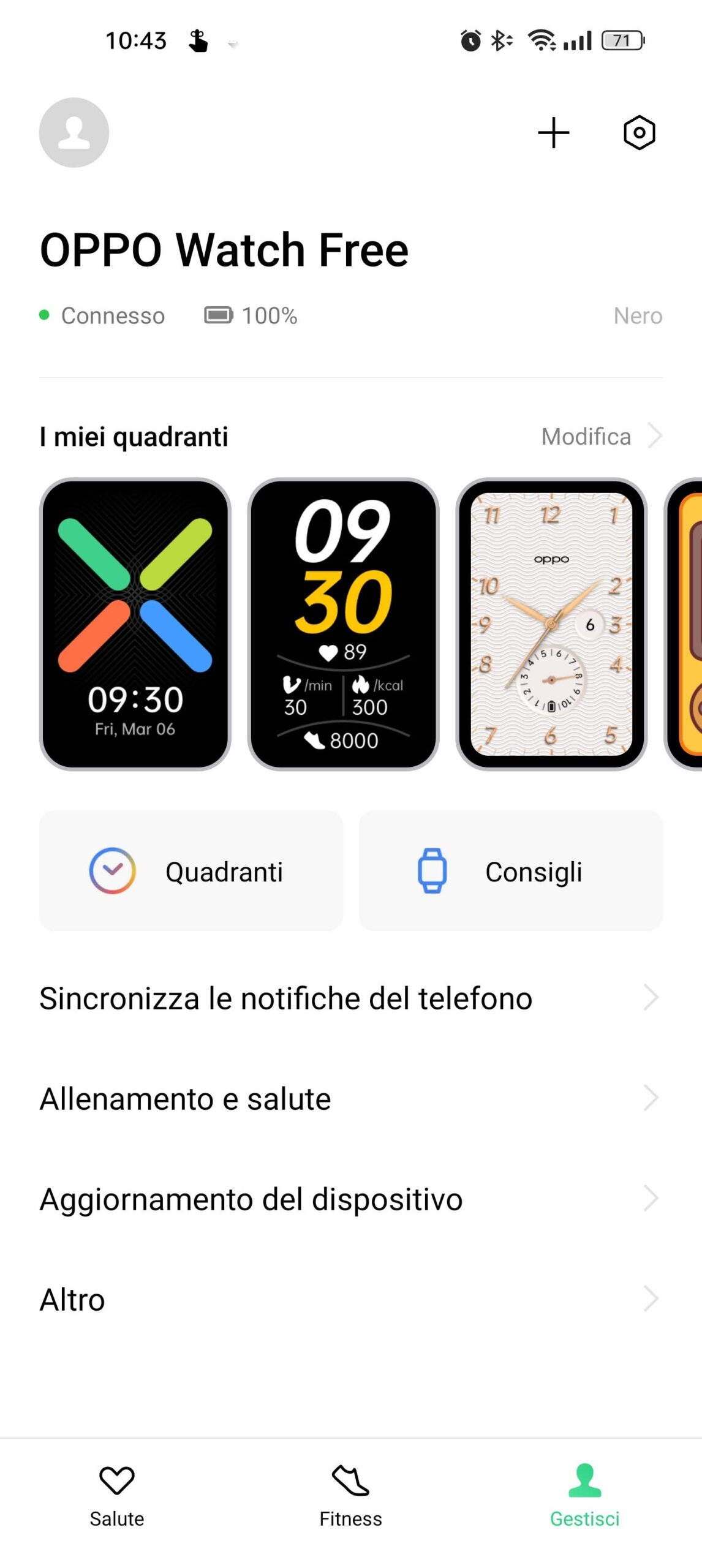This screenshot has height=1568, width=702.
Task: Switch to the Salute tab
Action: pos(117,1496)
